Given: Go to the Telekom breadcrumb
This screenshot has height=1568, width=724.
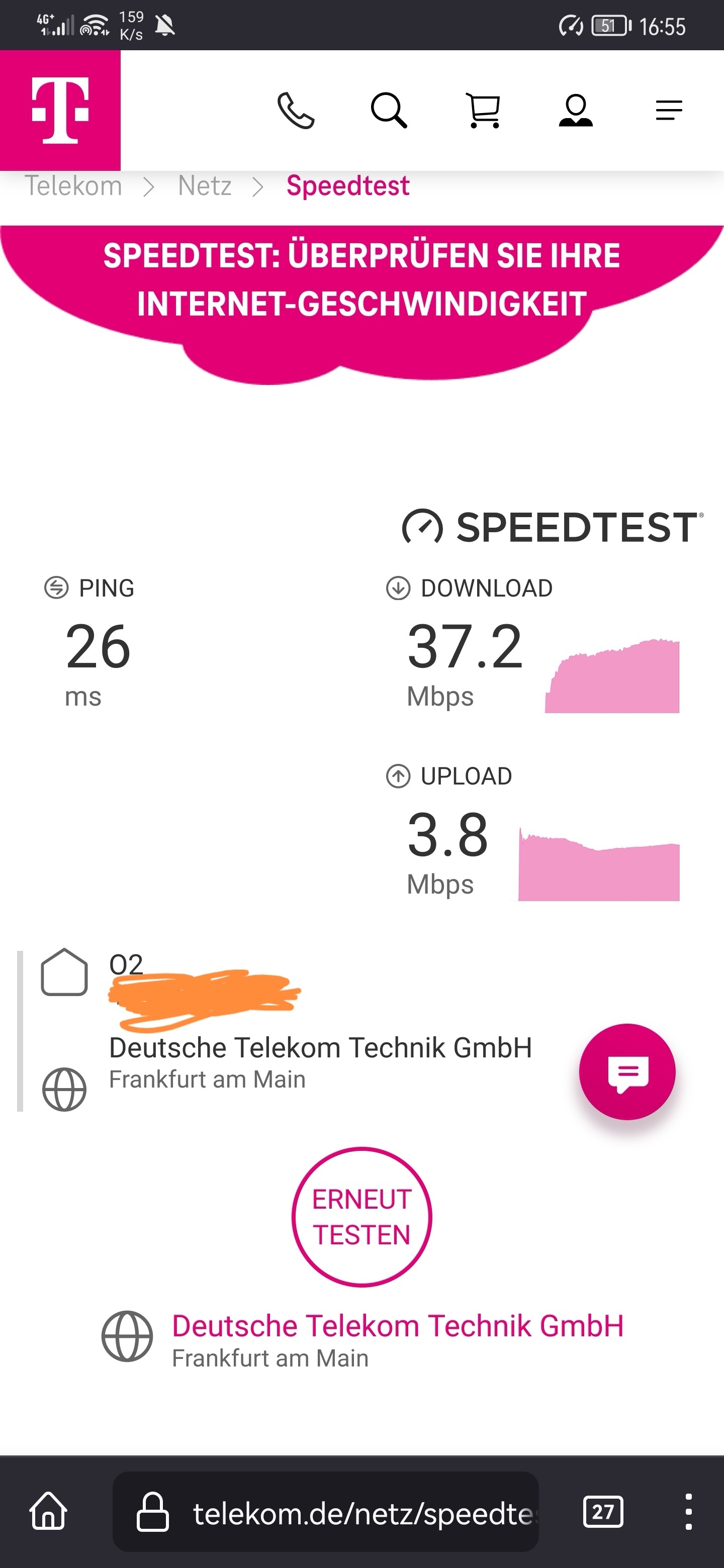Looking at the screenshot, I should 73,185.
